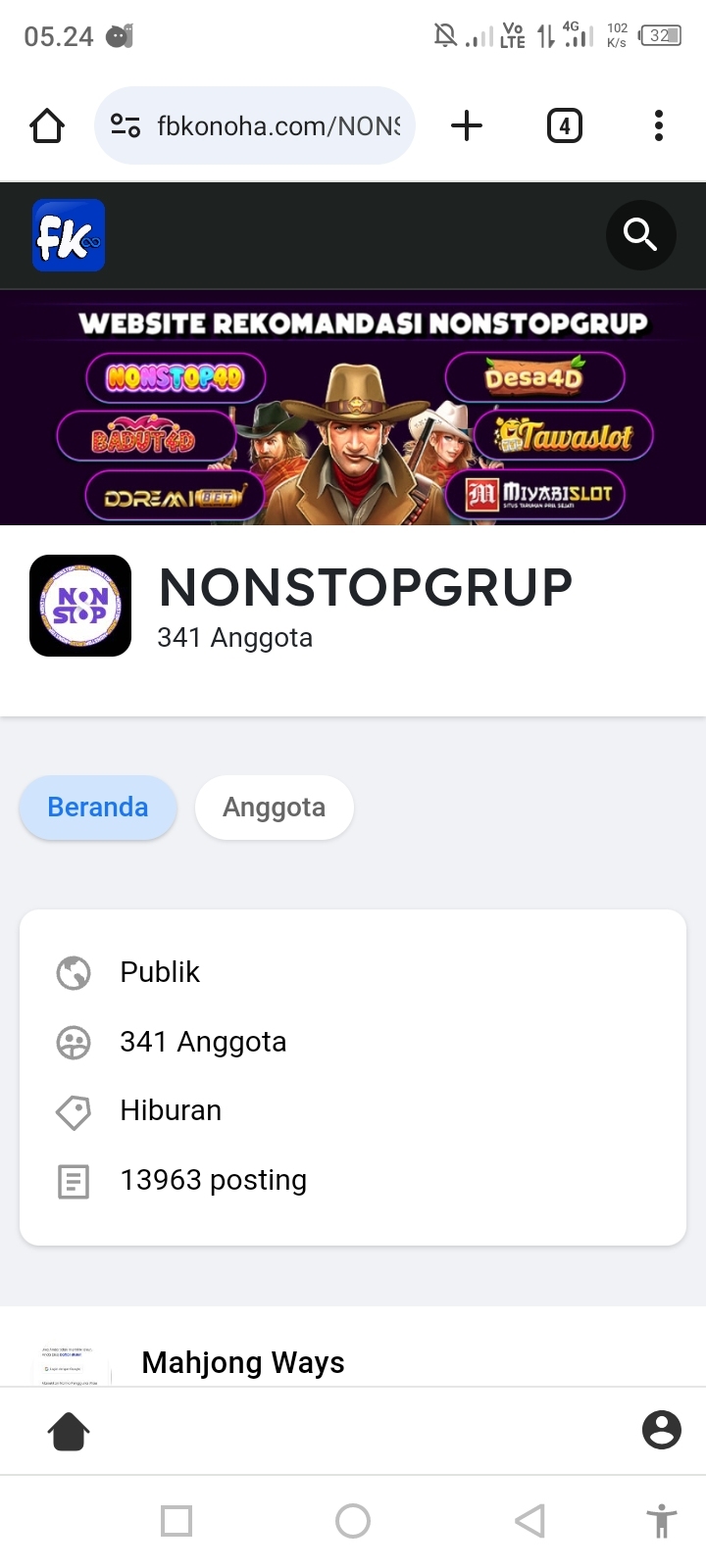Open the NONSTOPGRUP recommendation banner
The width and height of the screenshot is (706, 1568).
(353, 407)
